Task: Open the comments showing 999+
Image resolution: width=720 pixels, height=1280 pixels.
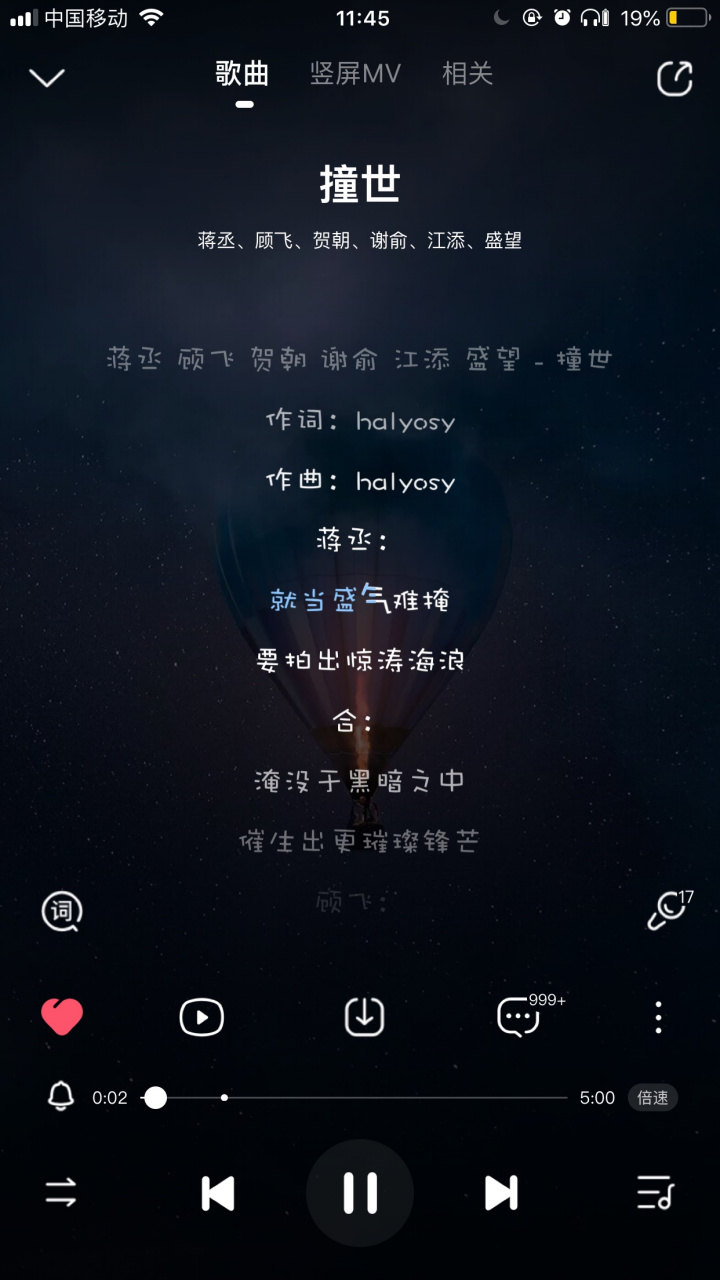Action: pos(517,1016)
